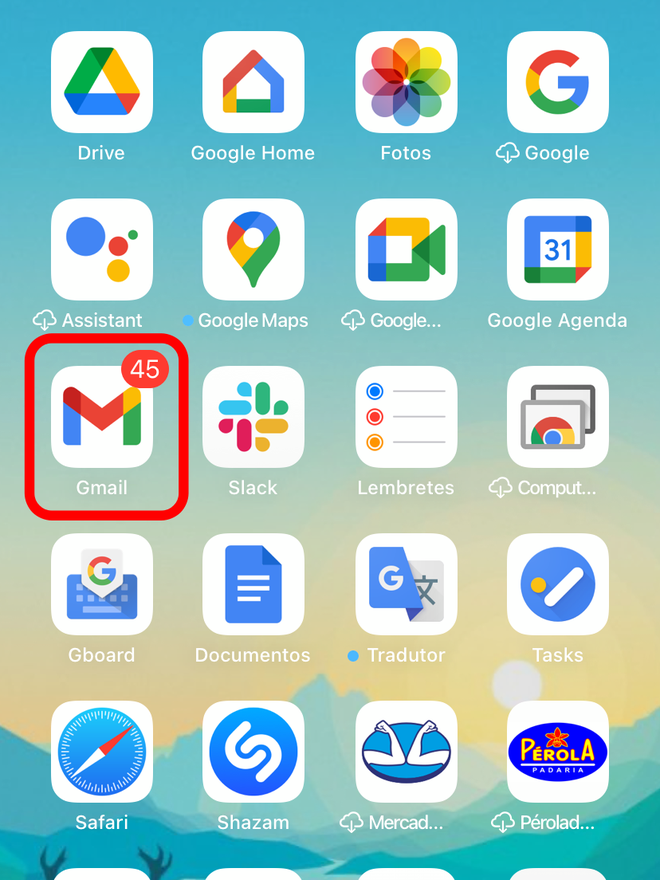Open the Gmail app

point(102,417)
